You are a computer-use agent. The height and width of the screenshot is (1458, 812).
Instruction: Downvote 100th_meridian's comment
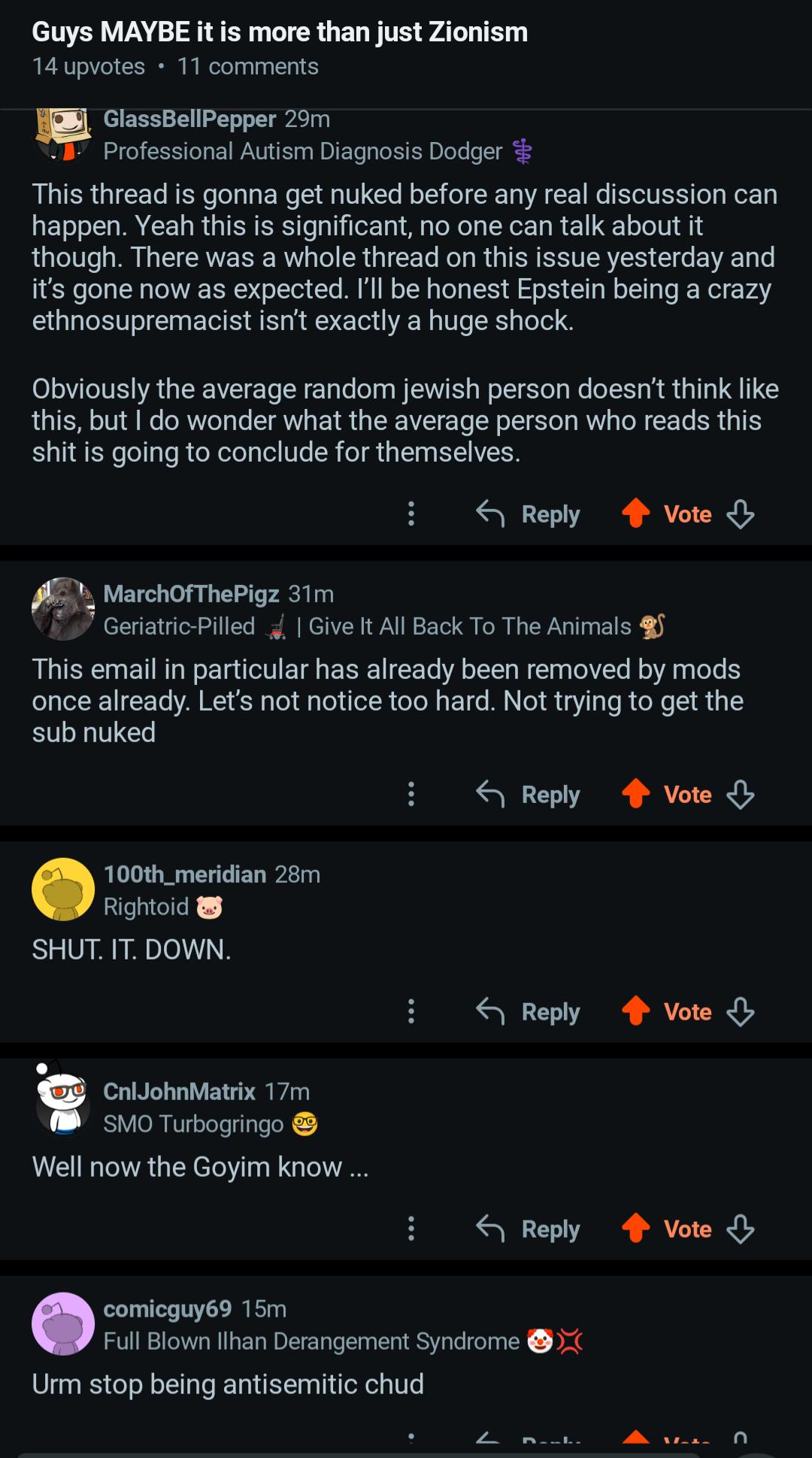(x=741, y=1012)
